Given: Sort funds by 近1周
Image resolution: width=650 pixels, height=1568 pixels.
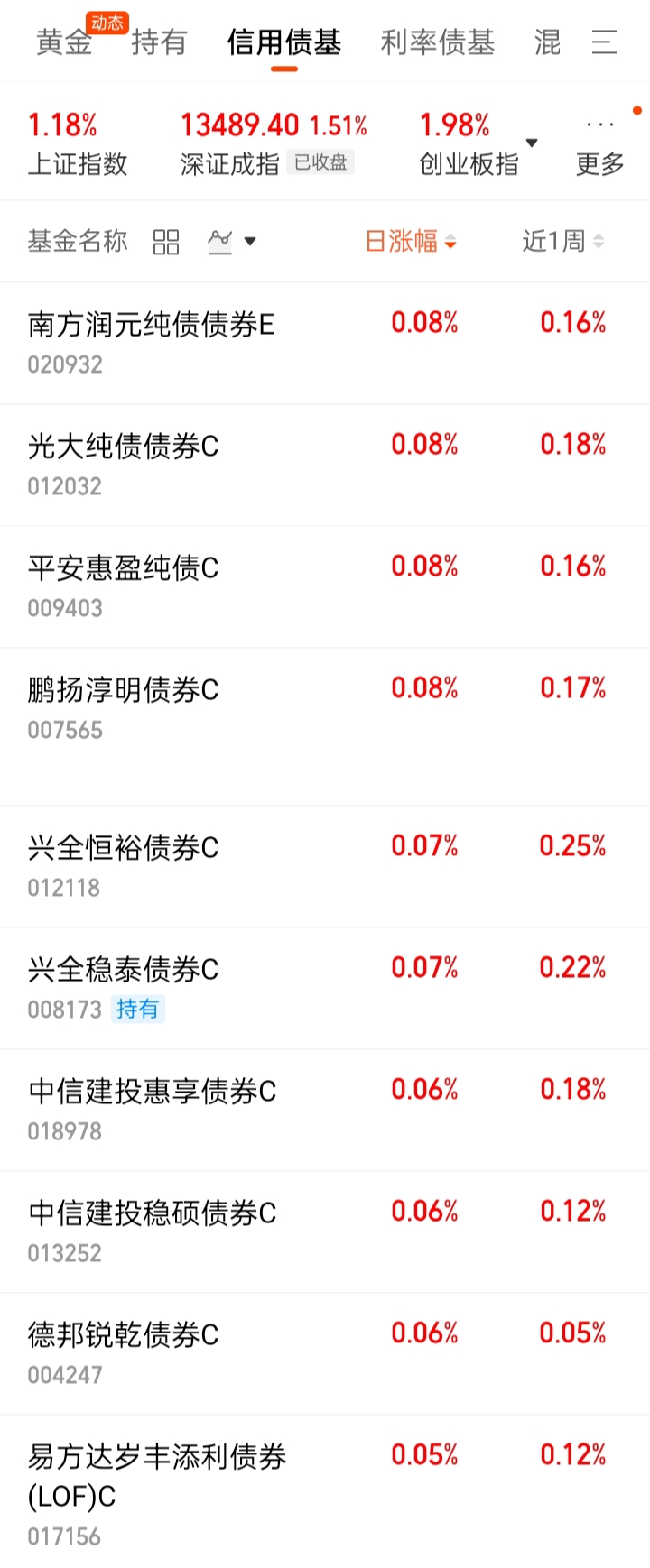Looking at the screenshot, I should coord(562,241).
